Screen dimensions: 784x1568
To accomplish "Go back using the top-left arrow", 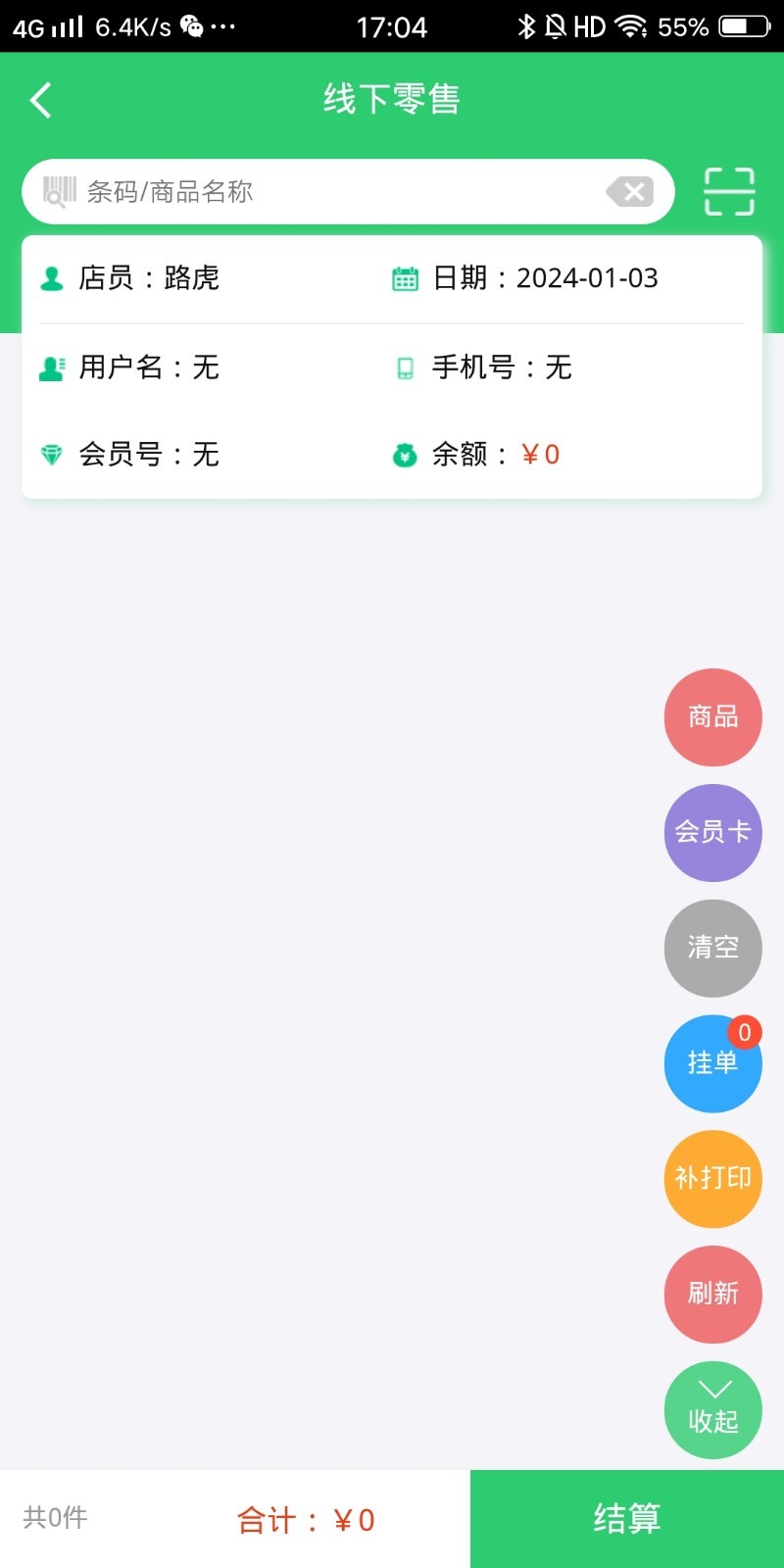I will point(40,100).
